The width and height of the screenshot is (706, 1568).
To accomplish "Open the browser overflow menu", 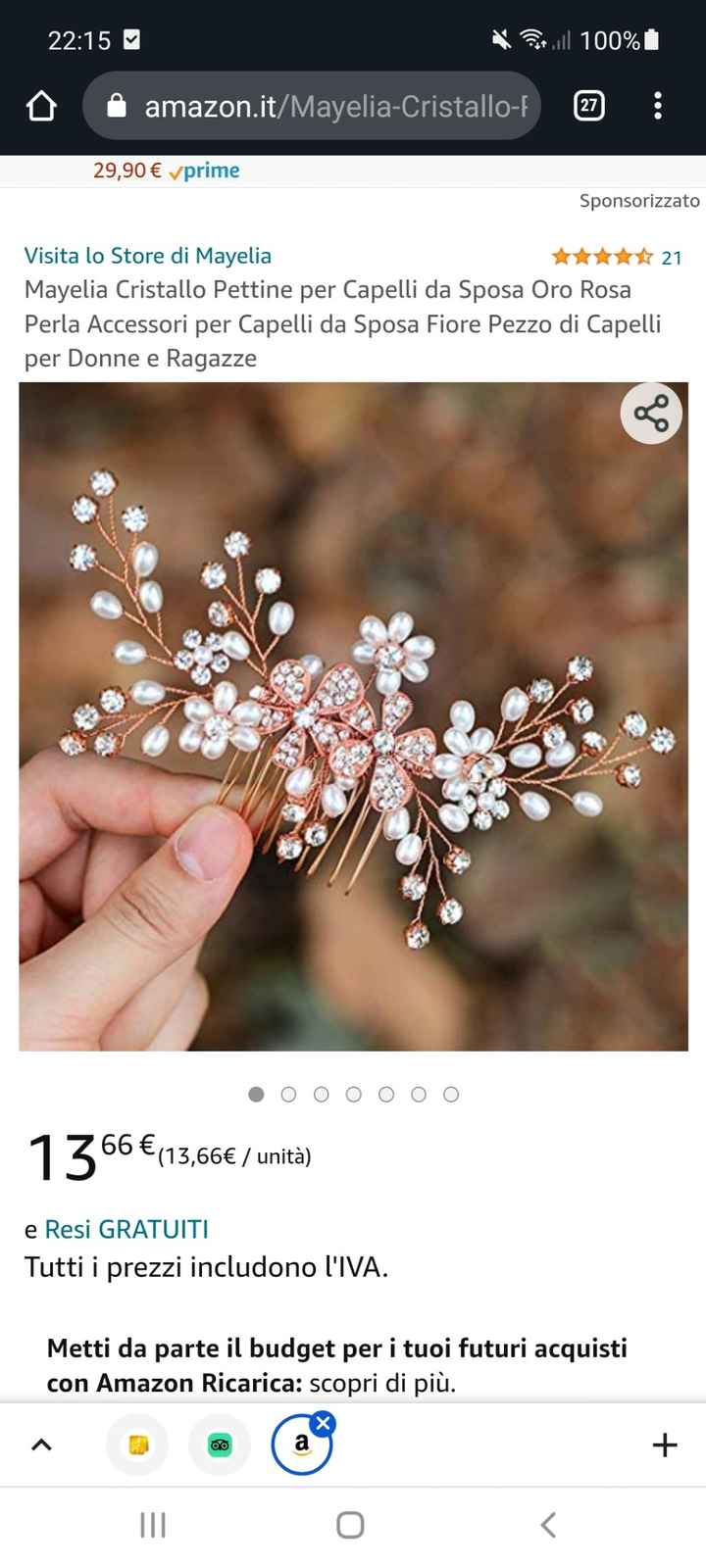I will pos(658,106).
